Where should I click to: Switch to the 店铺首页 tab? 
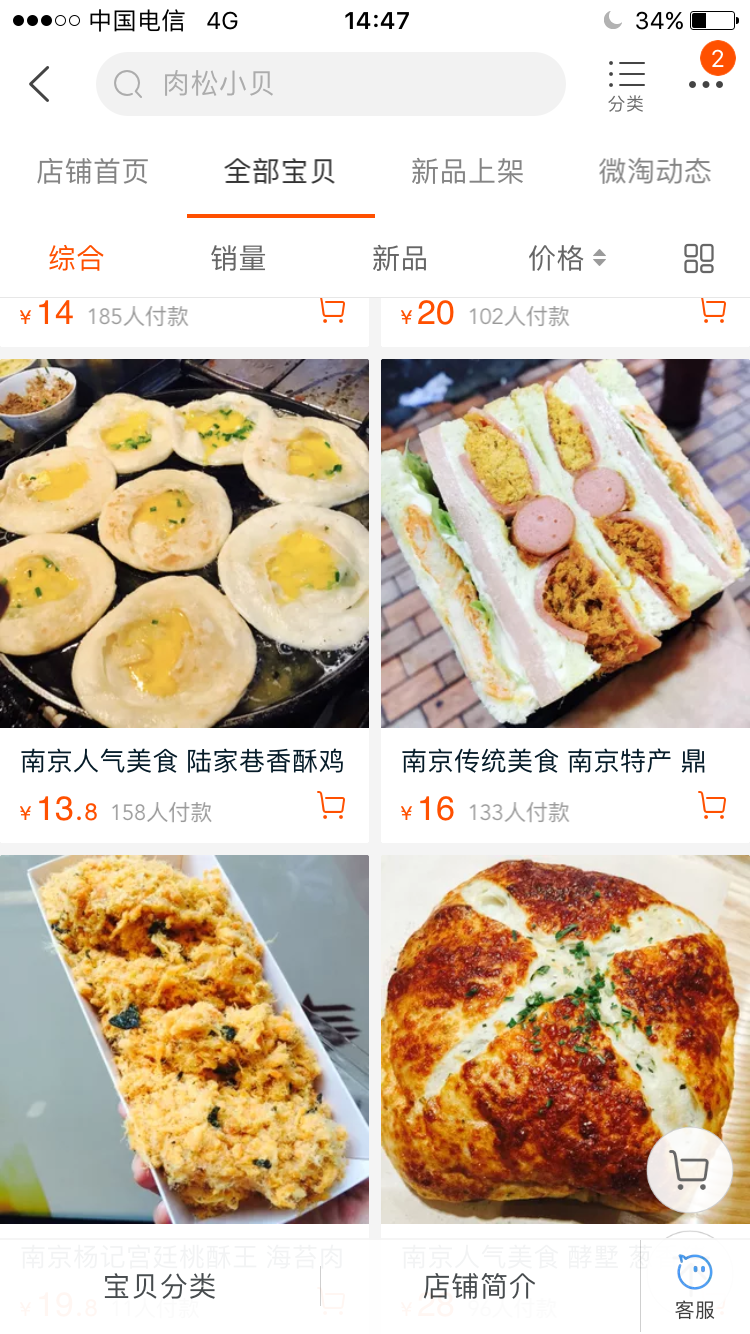coord(93,172)
